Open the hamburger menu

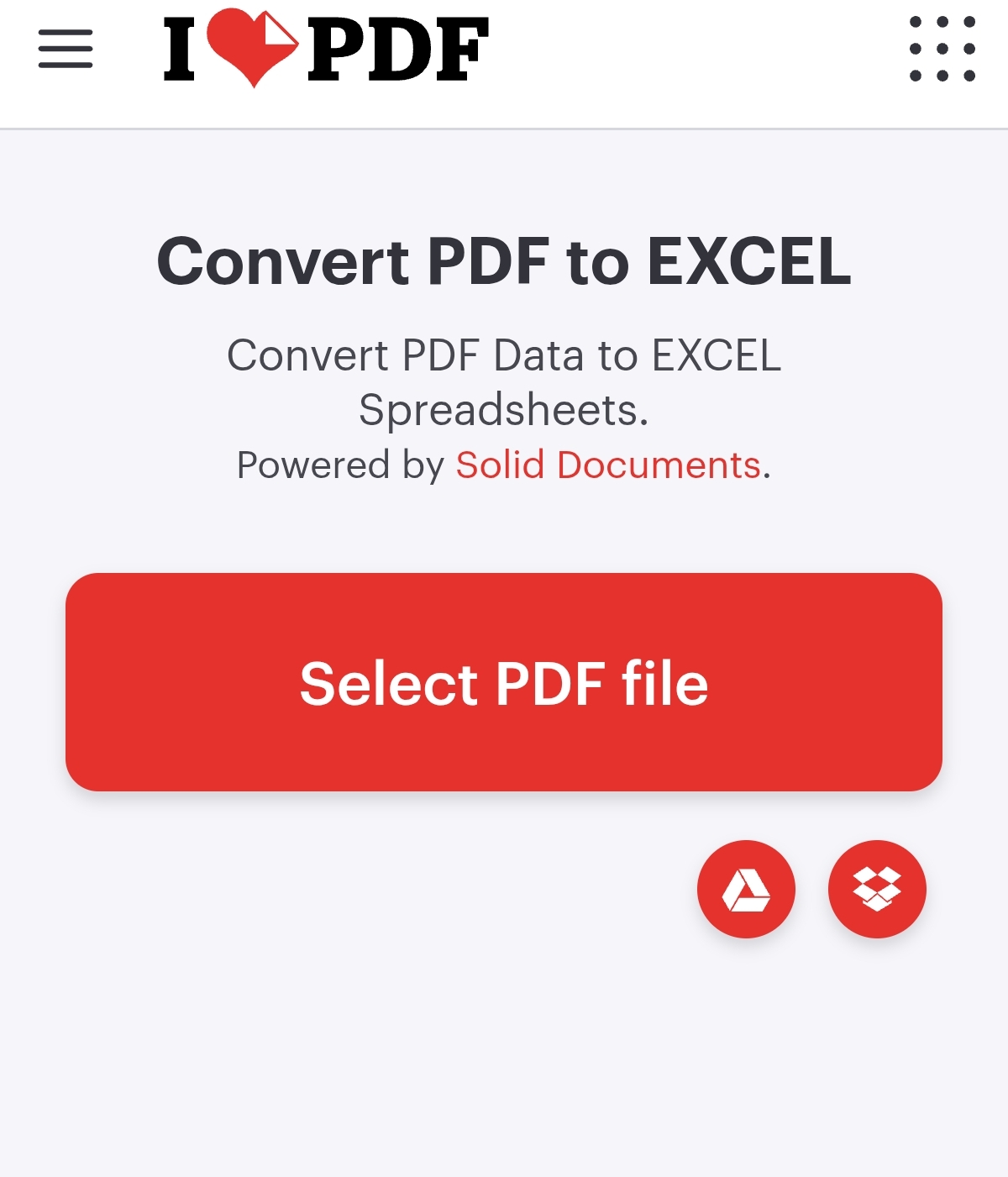click(x=66, y=49)
